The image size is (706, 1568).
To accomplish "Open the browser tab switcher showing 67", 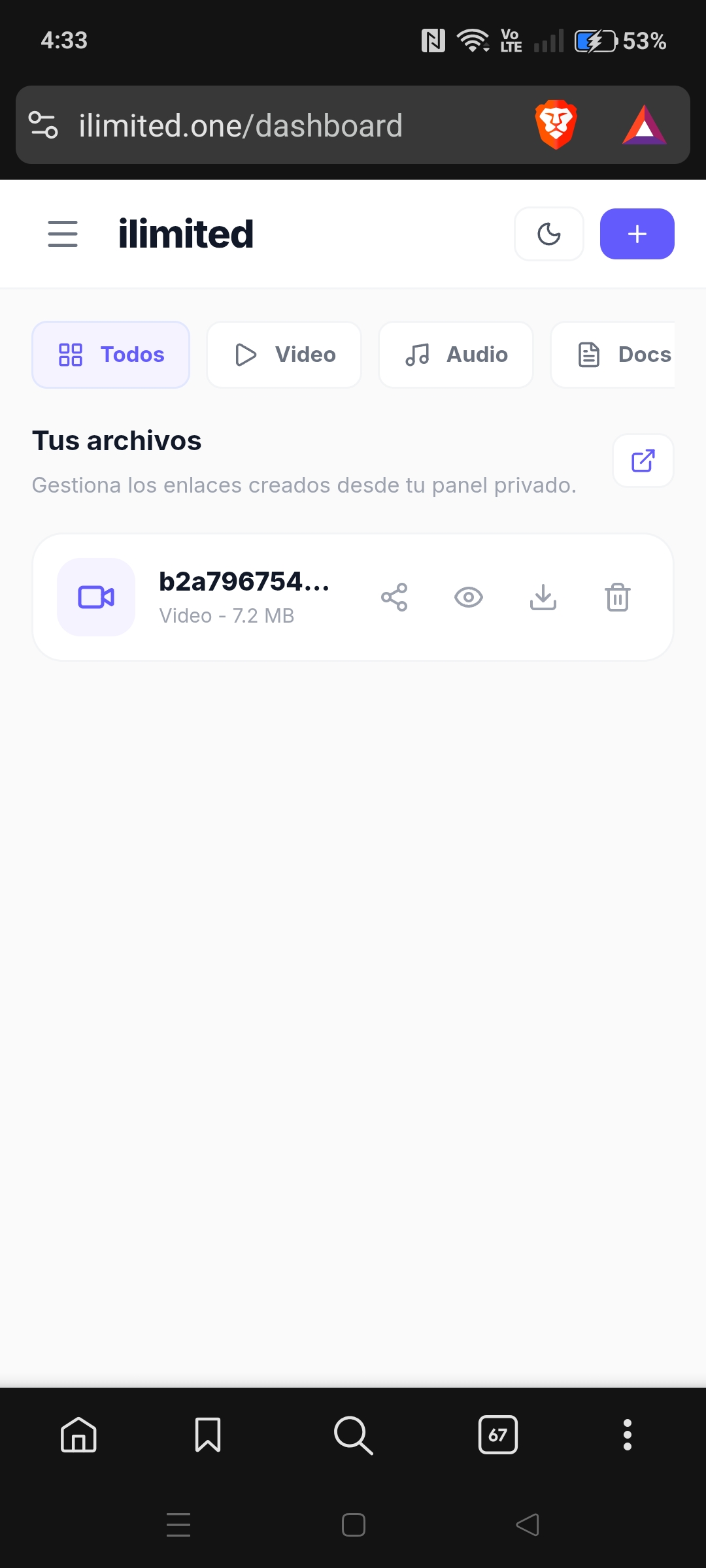I will pos(498,1435).
